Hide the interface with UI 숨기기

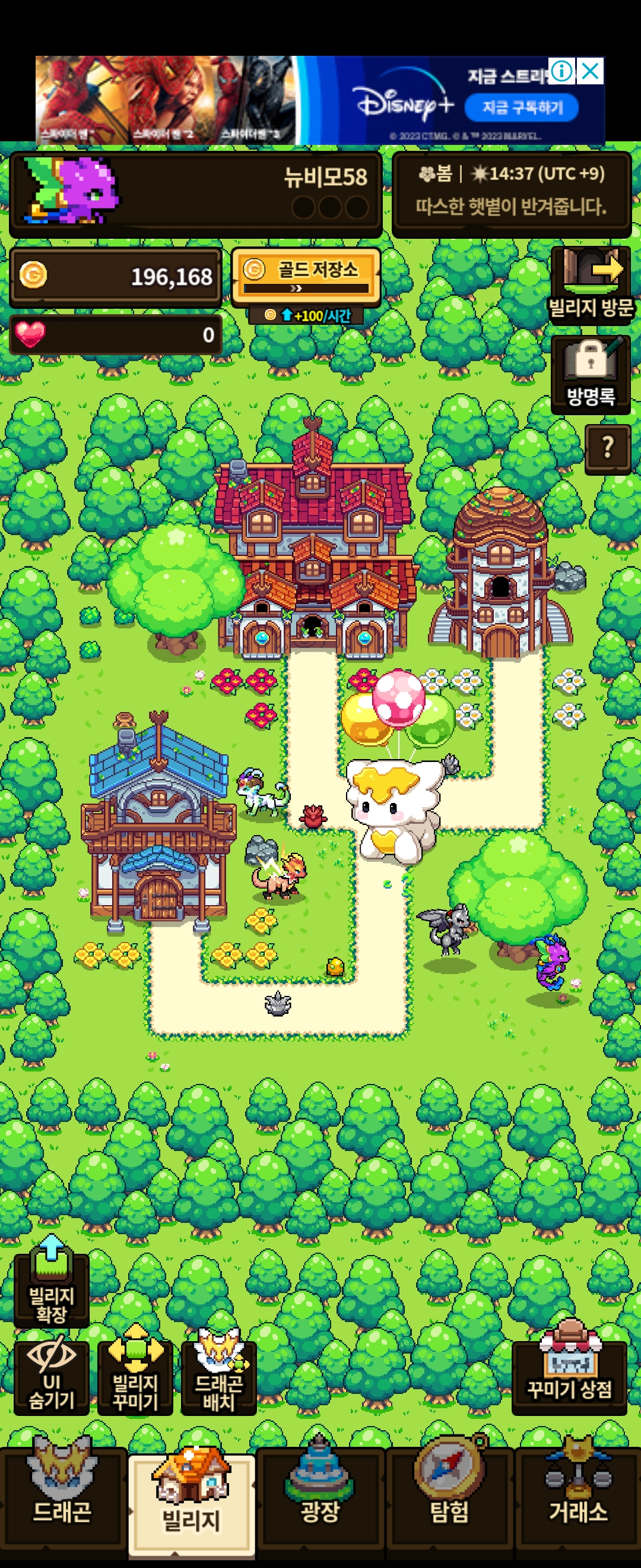(x=51, y=1377)
